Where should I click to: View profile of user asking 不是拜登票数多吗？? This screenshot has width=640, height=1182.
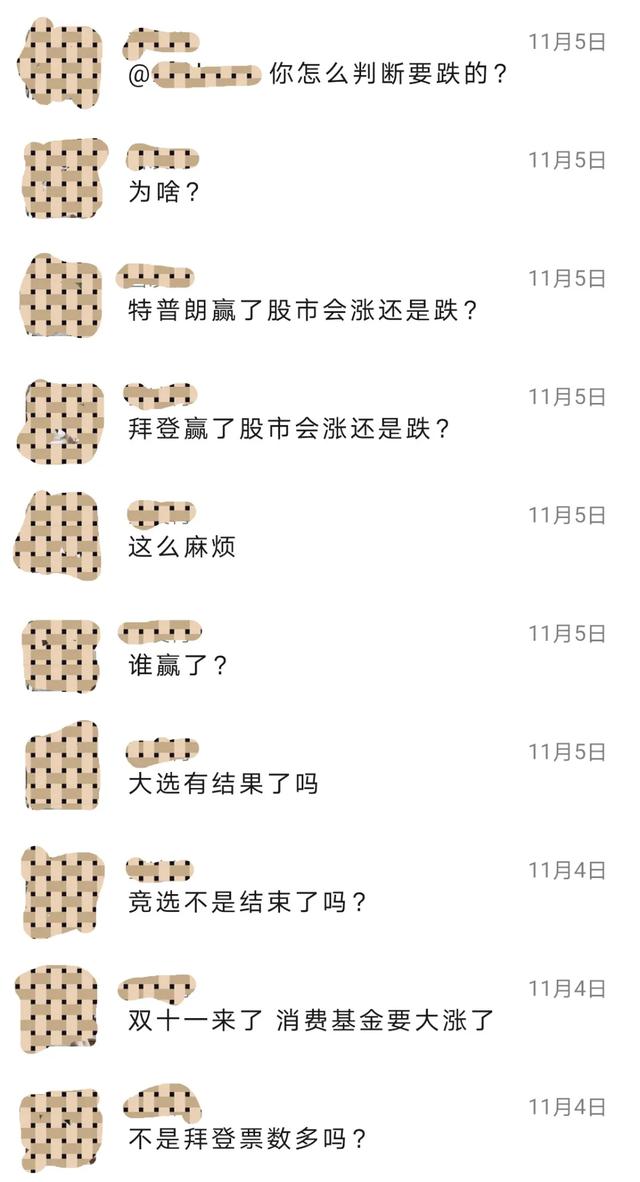click(x=60, y=1130)
